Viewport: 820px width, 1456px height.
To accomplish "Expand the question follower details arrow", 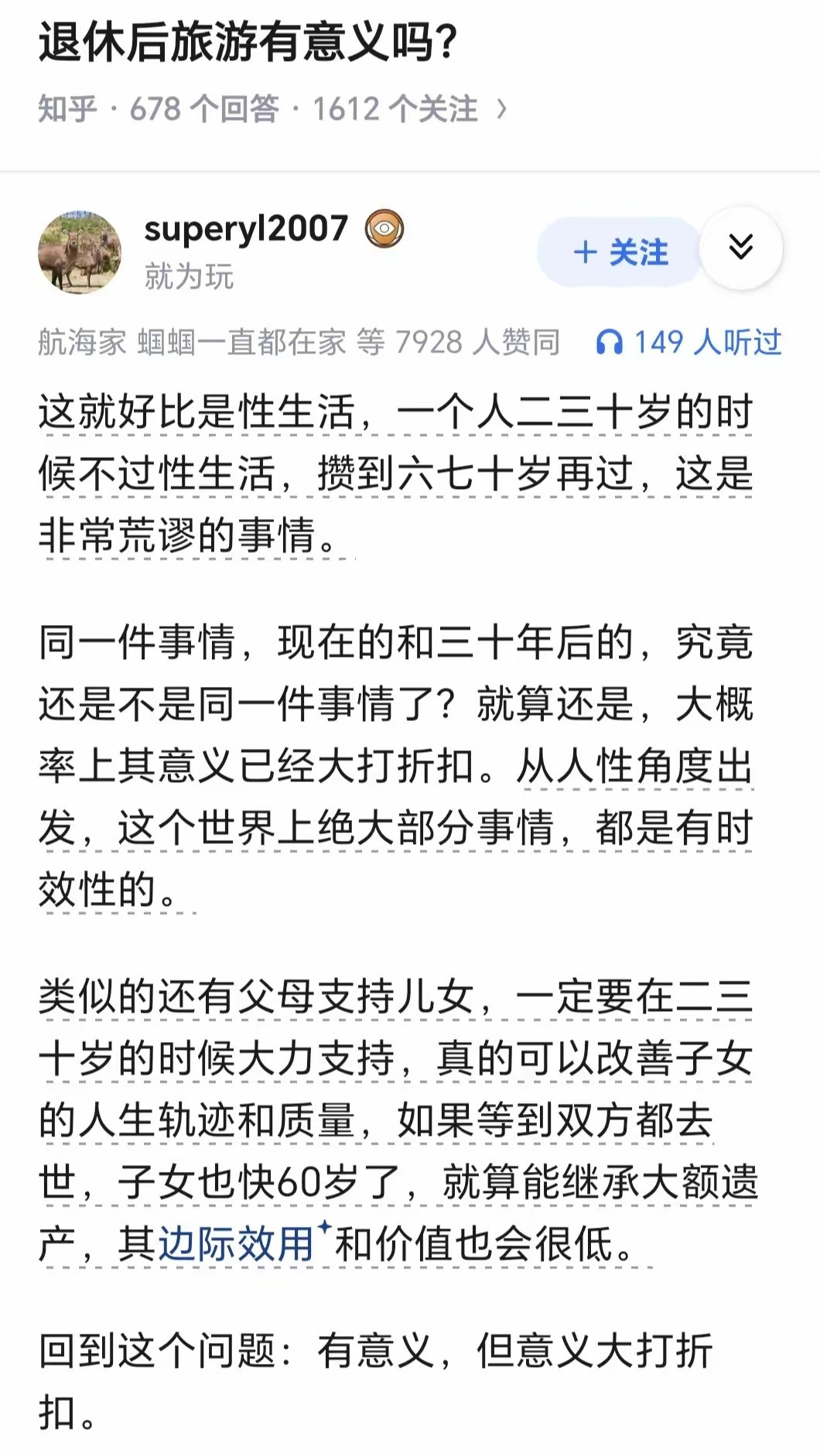I will (x=504, y=110).
